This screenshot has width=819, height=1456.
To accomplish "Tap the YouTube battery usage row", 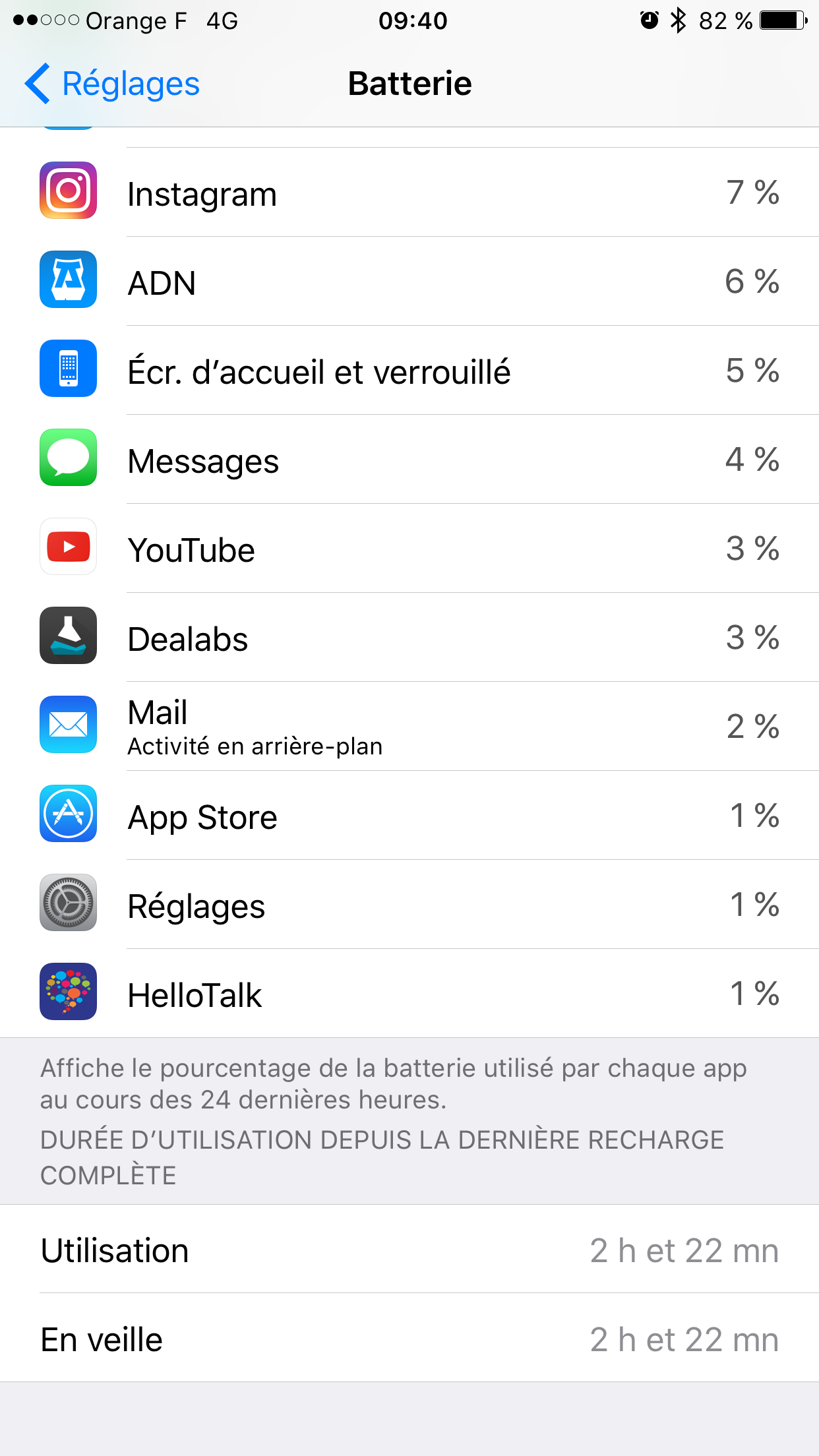I will pos(409,548).
